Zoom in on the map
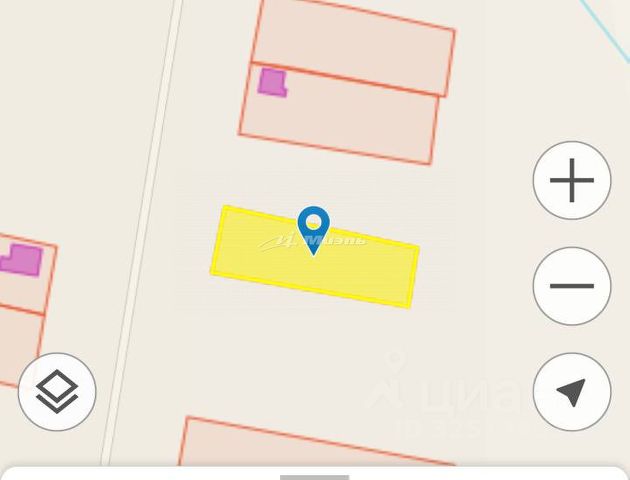Screen dimensions: 630x480 571,181
